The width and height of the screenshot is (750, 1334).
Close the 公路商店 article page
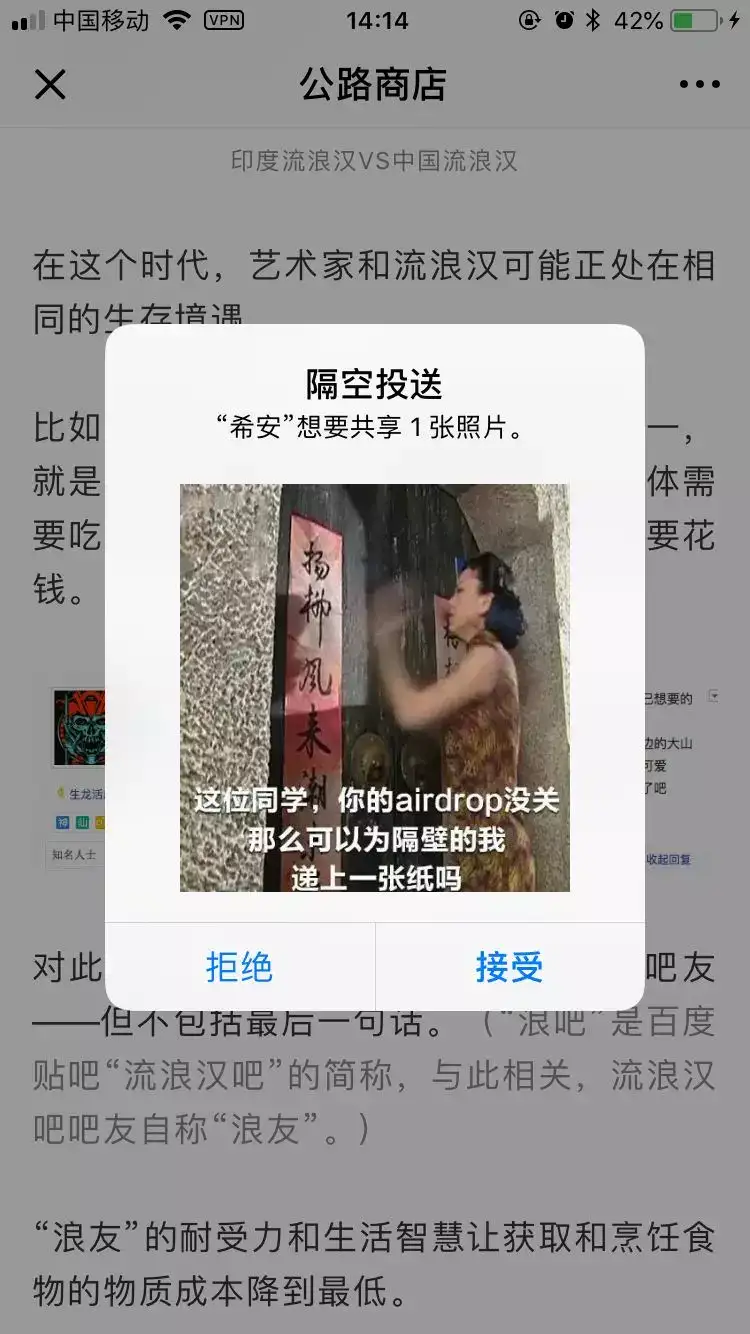click(x=50, y=85)
